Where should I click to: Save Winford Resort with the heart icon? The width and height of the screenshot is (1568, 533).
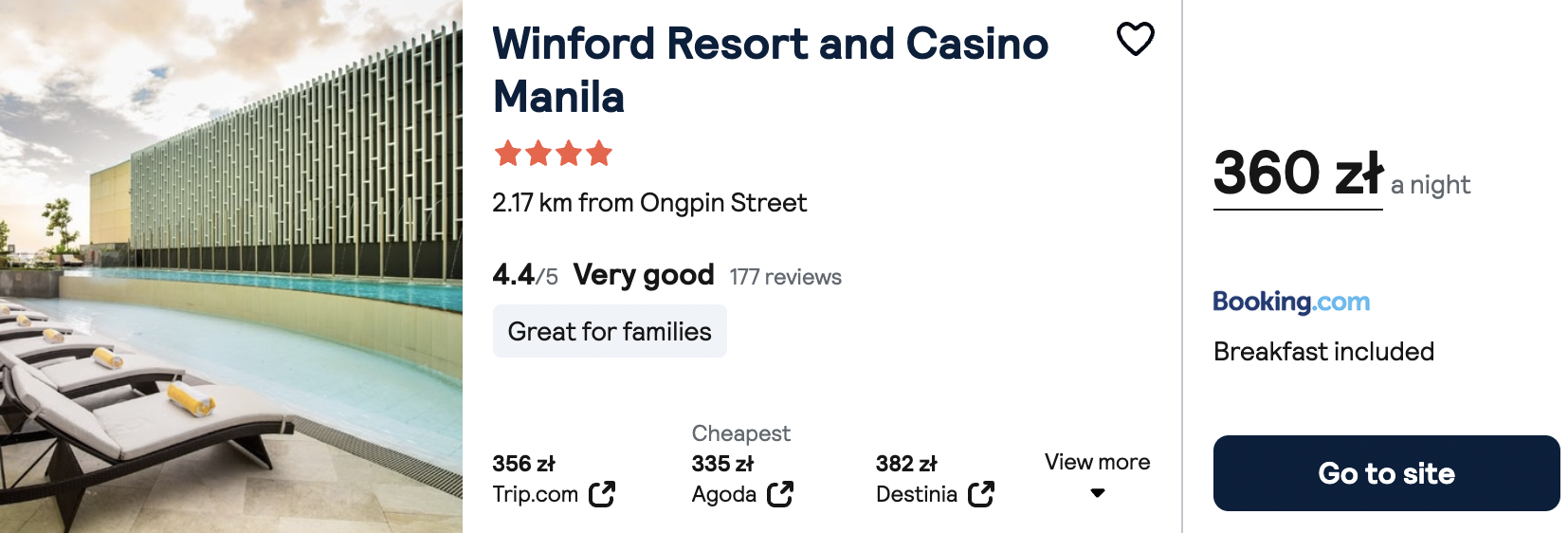click(x=1135, y=39)
